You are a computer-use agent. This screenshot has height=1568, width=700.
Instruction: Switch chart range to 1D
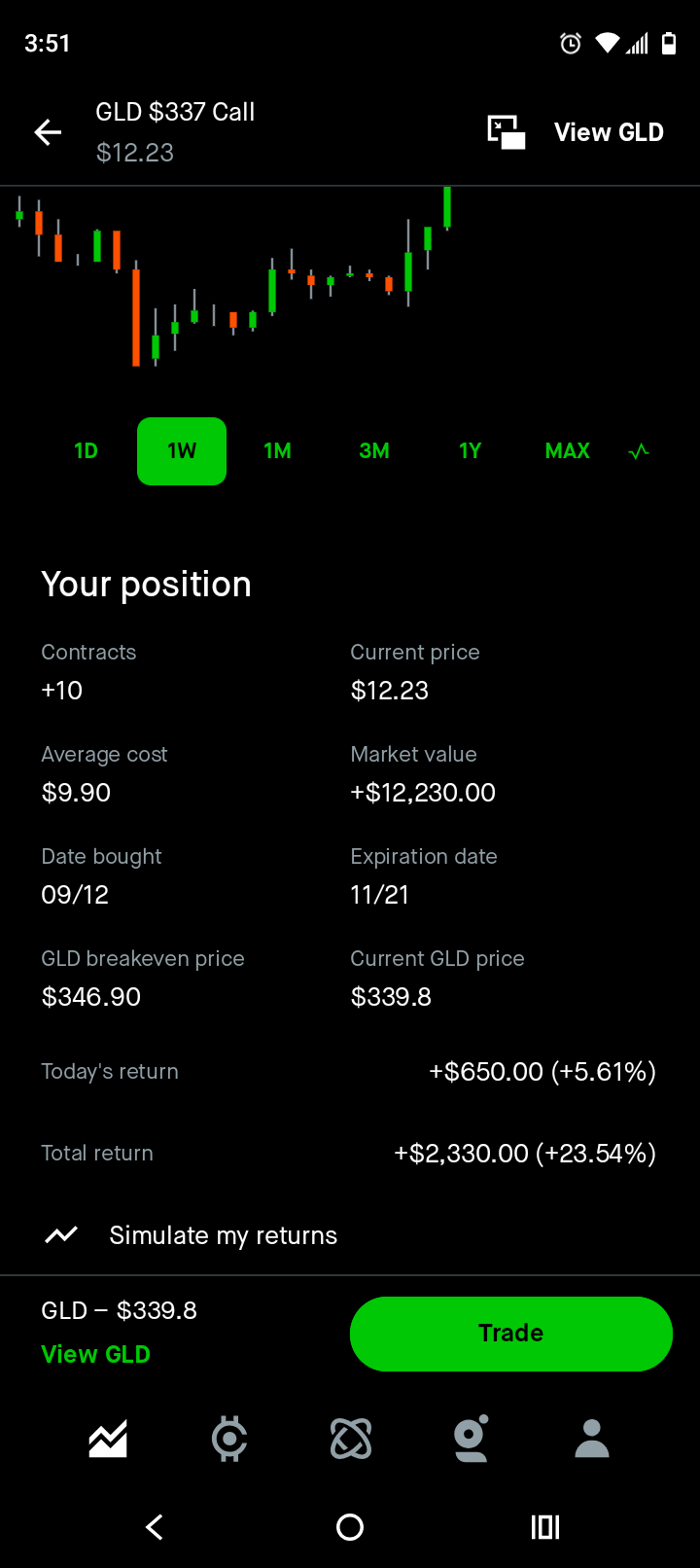pyautogui.click(x=86, y=451)
